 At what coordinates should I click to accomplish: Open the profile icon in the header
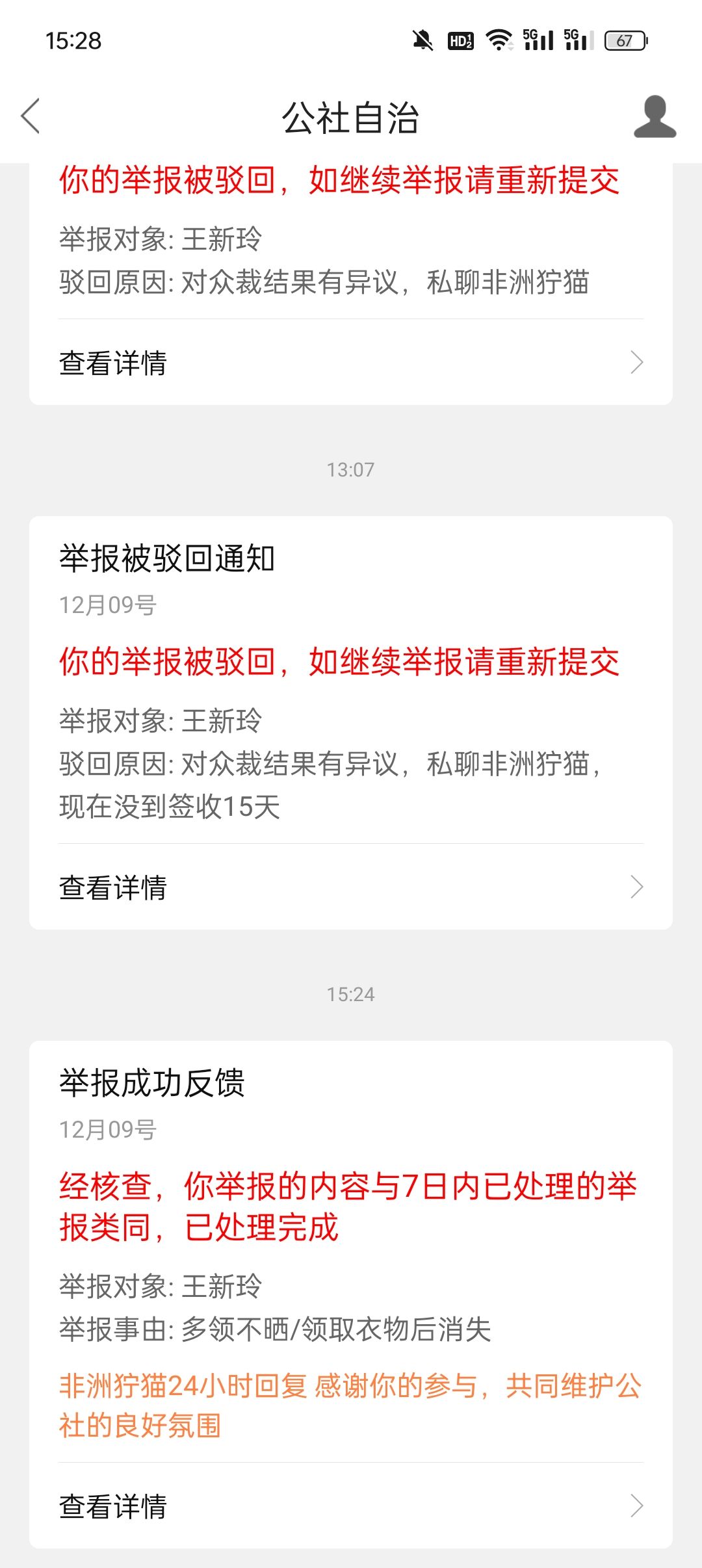tap(655, 117)
